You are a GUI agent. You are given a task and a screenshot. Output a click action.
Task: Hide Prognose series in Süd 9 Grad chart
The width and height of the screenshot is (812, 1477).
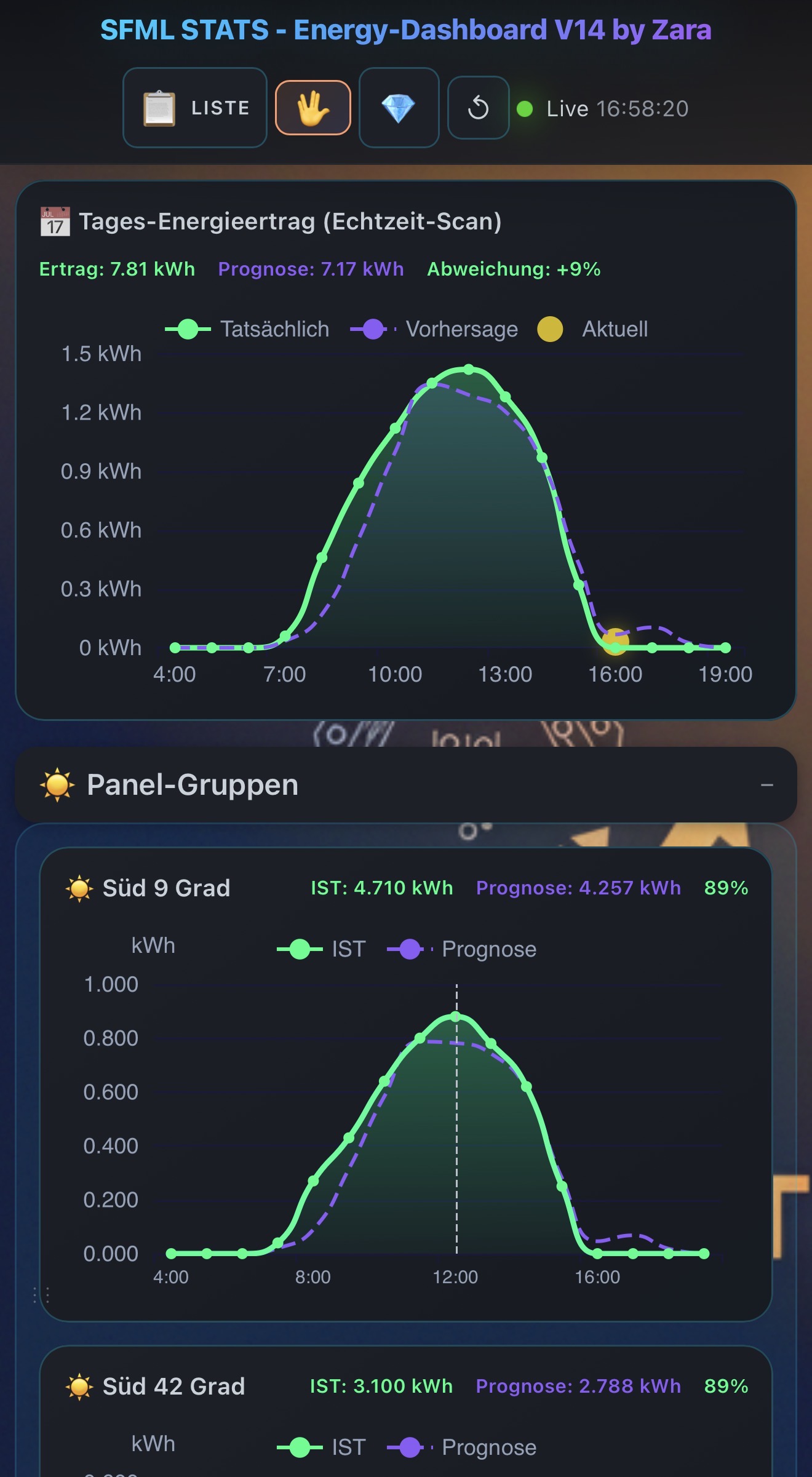click(x=462, y=949)
